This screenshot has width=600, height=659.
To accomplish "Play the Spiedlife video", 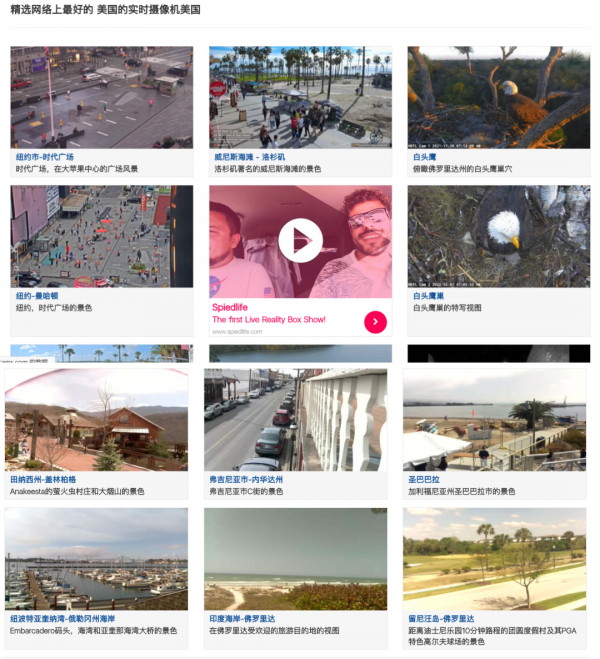I will pos(300,241).
